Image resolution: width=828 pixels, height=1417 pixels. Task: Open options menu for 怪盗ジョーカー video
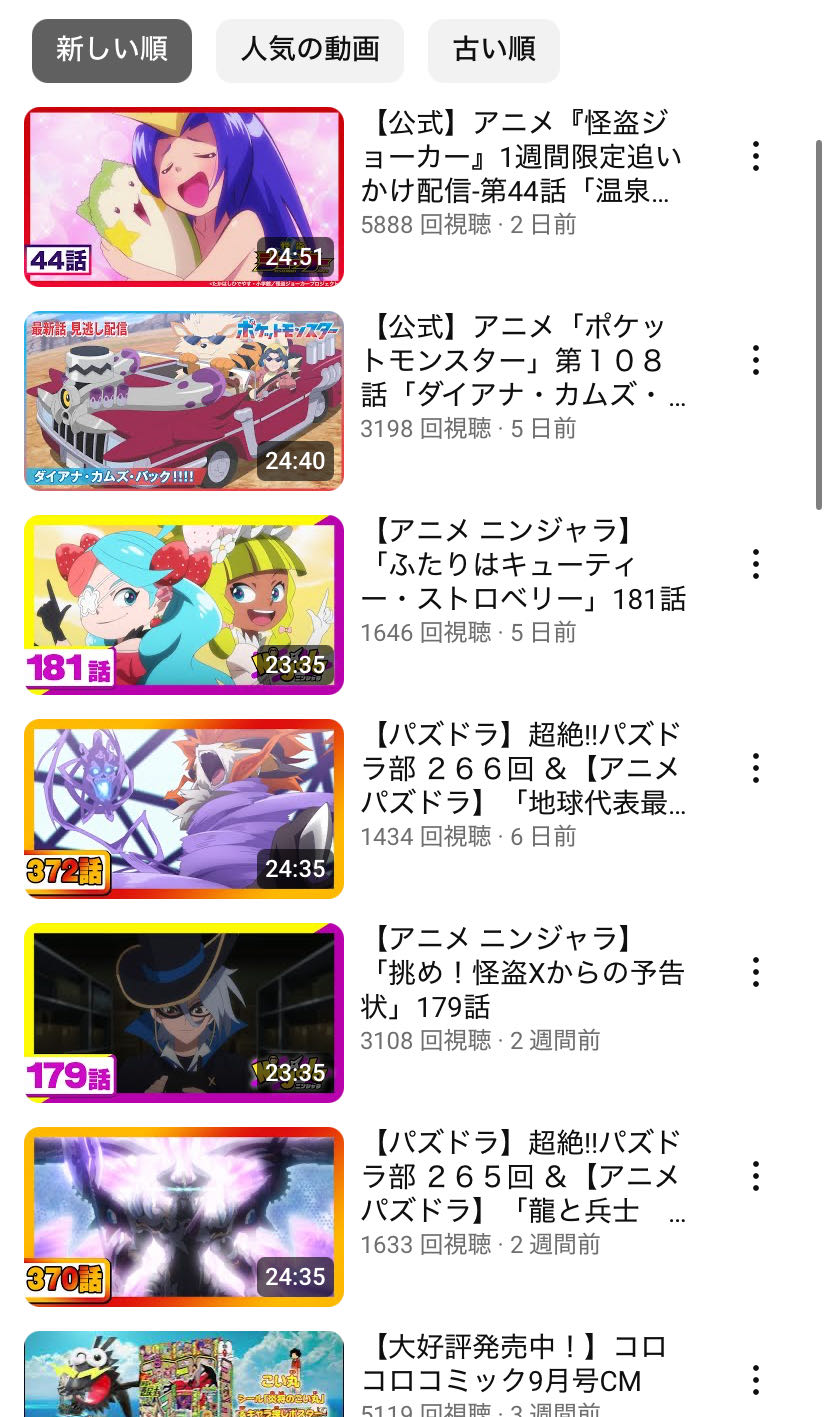(756, 156)
